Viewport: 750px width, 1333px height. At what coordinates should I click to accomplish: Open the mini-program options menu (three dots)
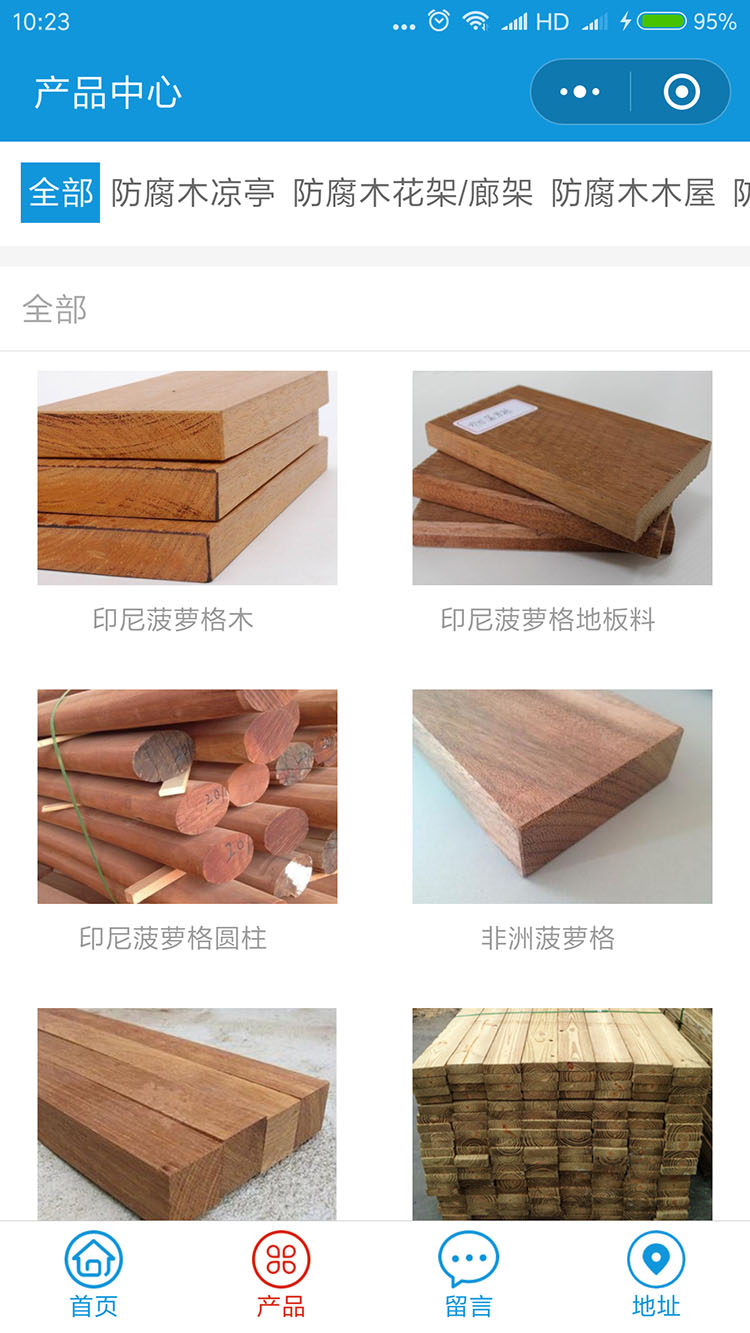click(578, 91)
